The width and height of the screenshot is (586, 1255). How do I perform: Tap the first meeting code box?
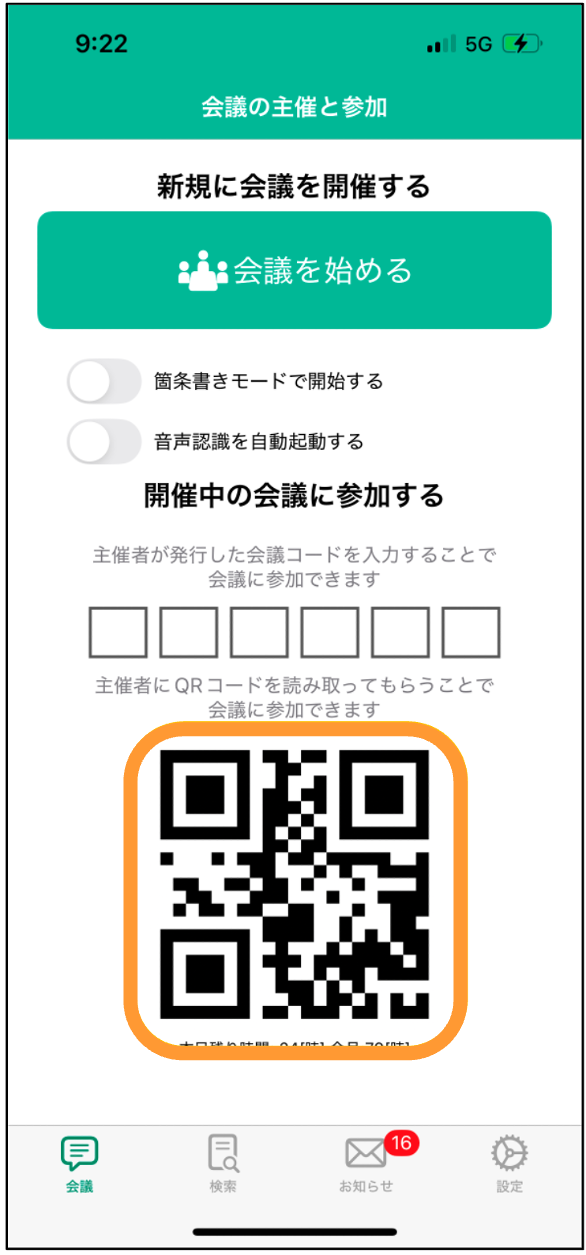[x=118, y=631]
